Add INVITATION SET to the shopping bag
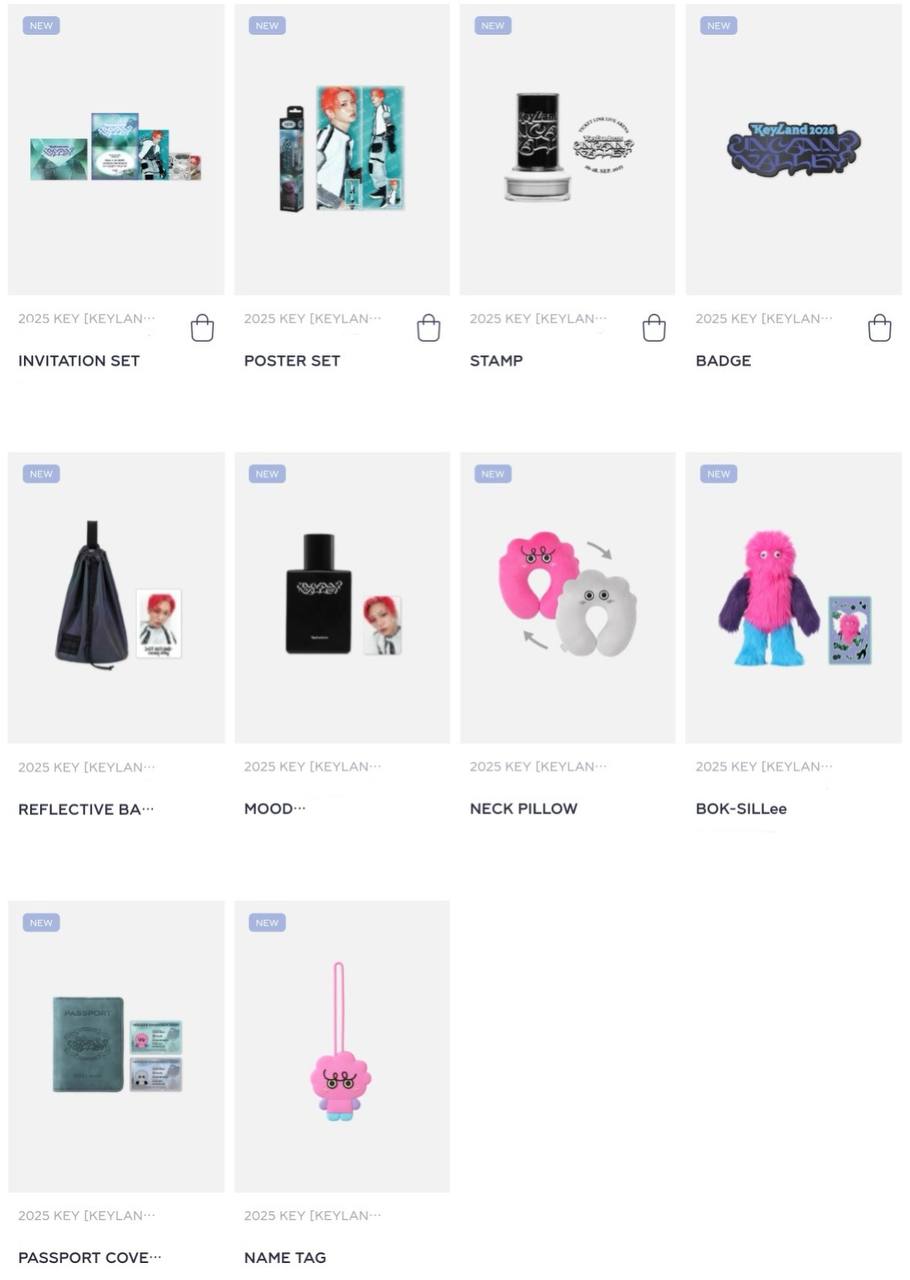The width and height of the screenshot is (910, 1280). 202,328
